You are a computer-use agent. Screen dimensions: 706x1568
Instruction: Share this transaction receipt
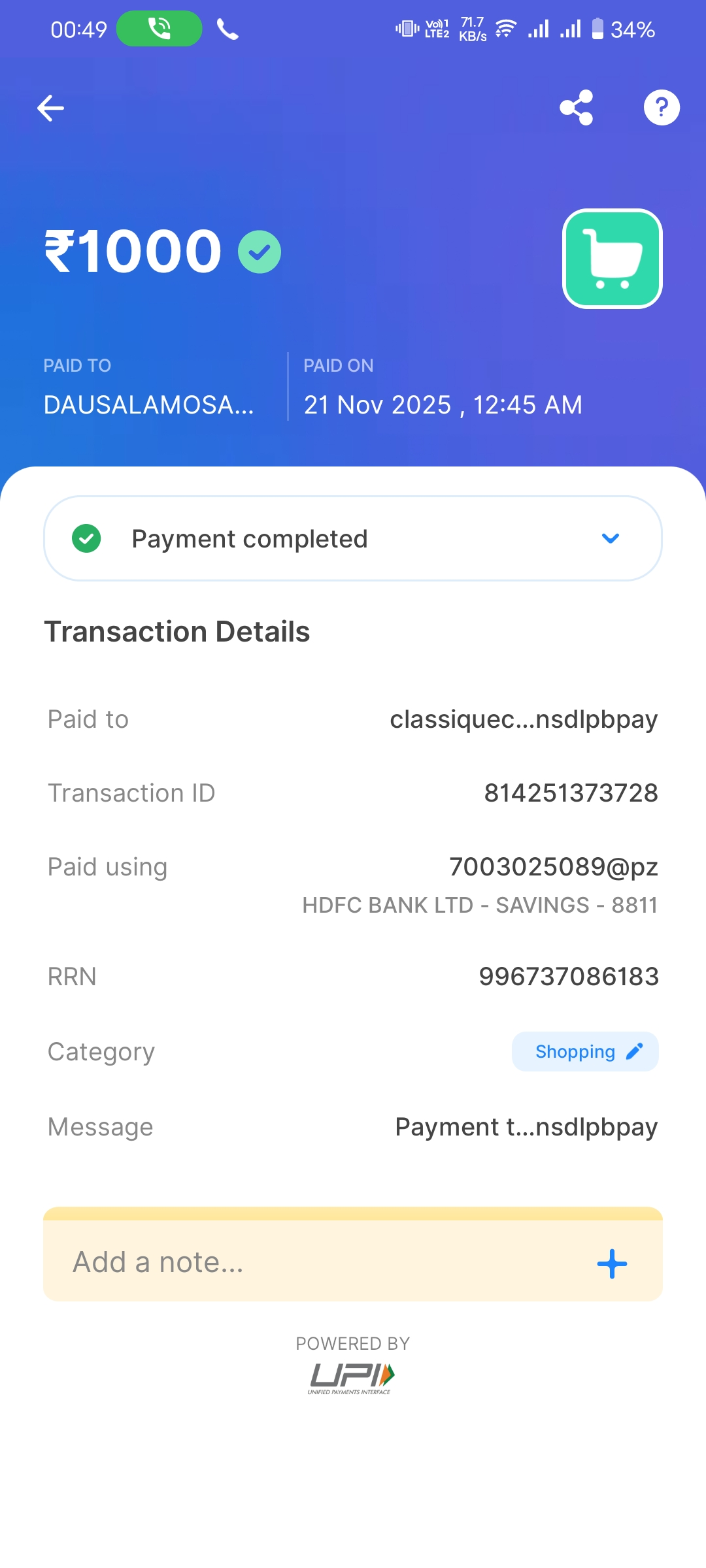pos(577,108)
